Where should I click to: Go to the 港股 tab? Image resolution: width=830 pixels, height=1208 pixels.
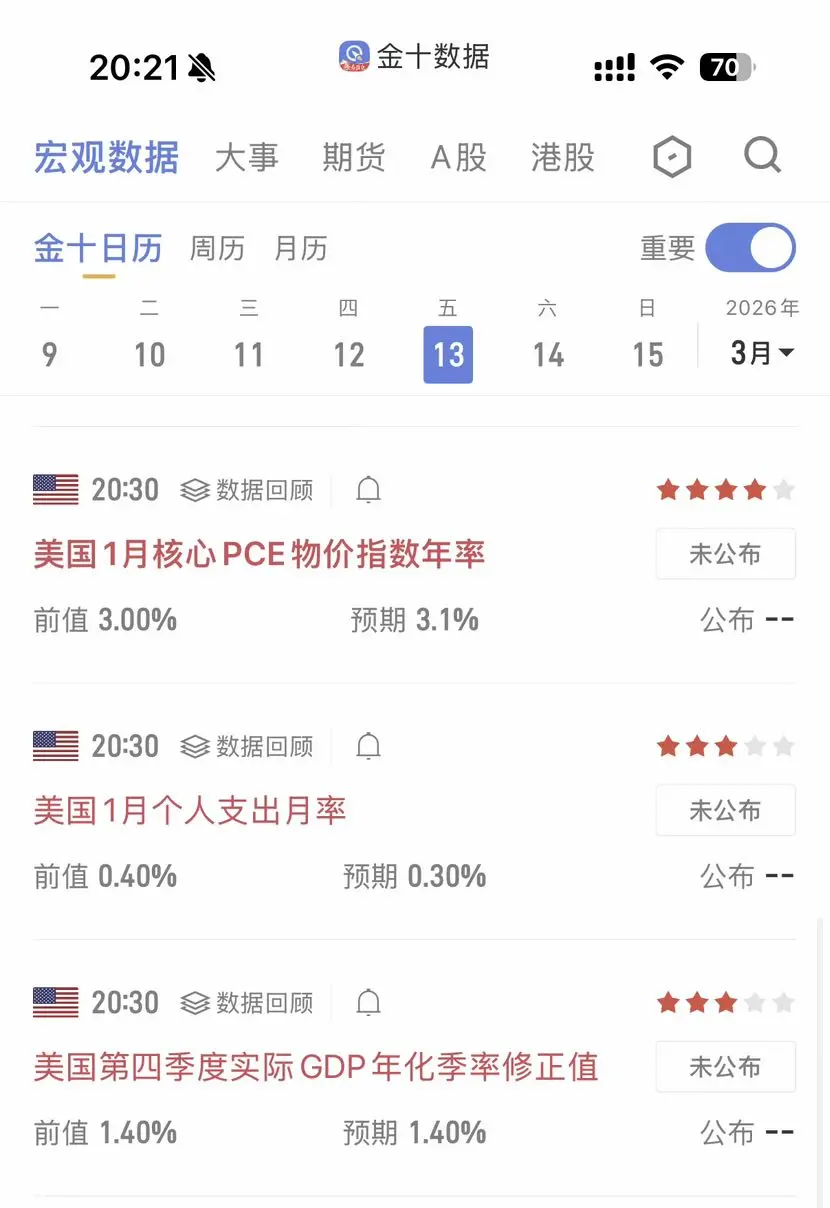(x=563, y=158)
